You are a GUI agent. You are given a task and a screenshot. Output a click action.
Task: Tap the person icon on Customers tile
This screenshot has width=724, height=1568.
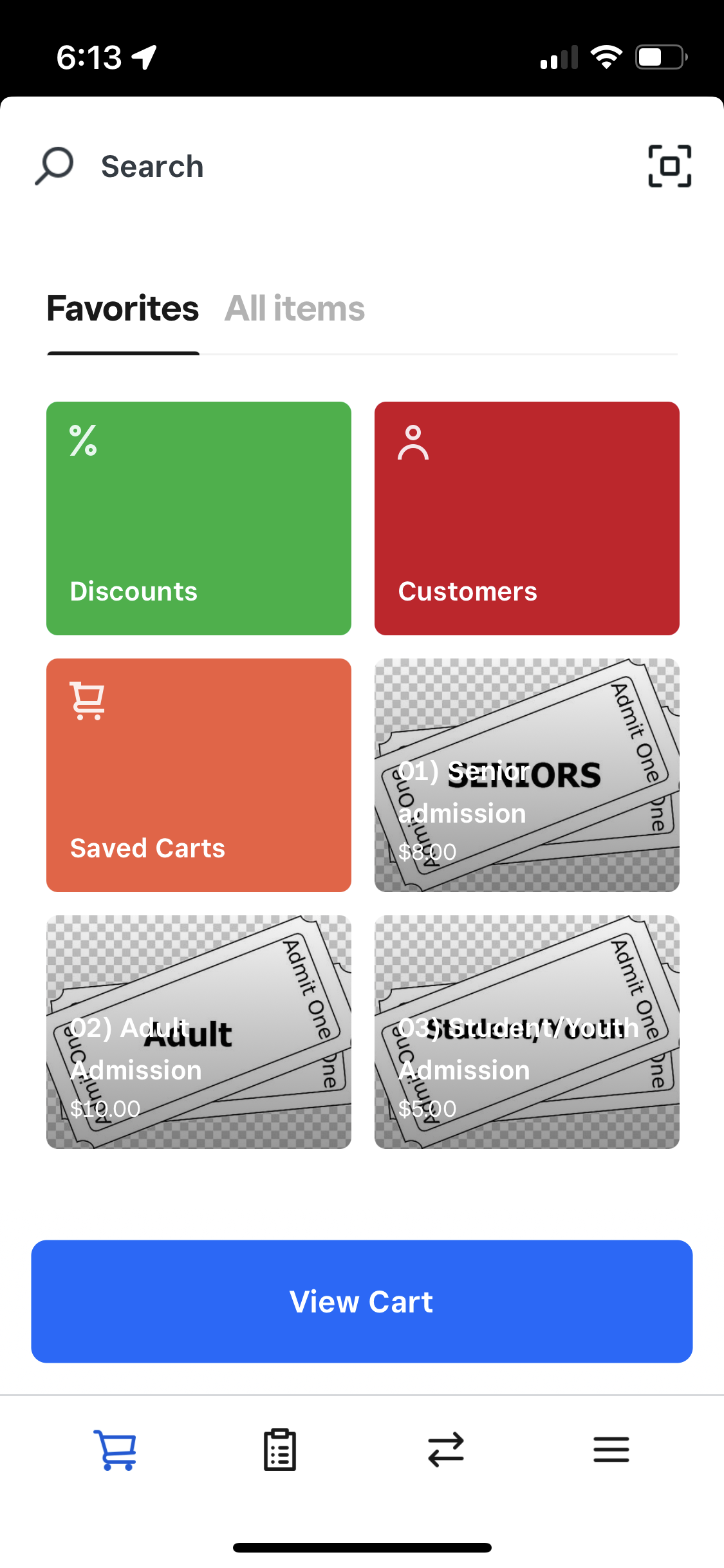click(x=415, y=443)
